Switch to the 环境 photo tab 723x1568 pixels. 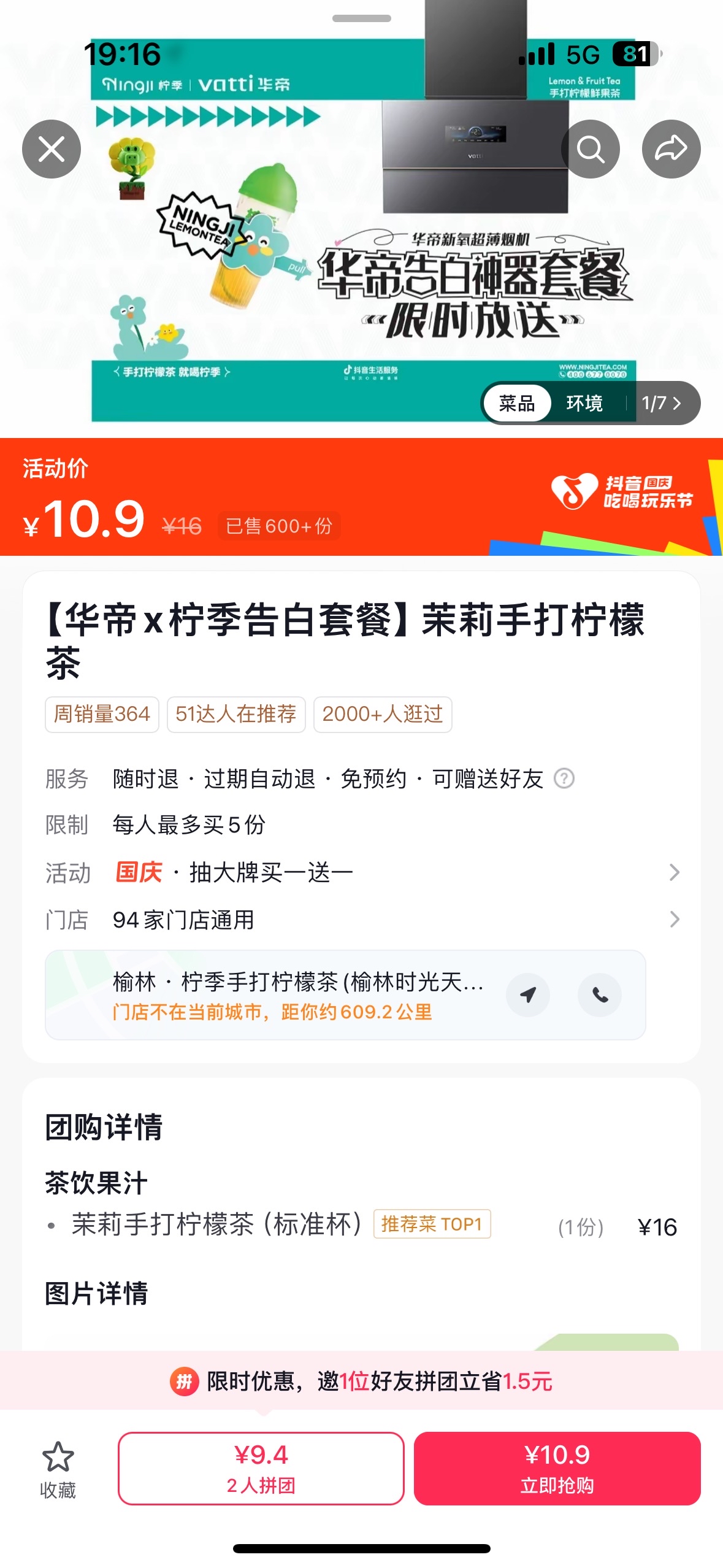584,403
